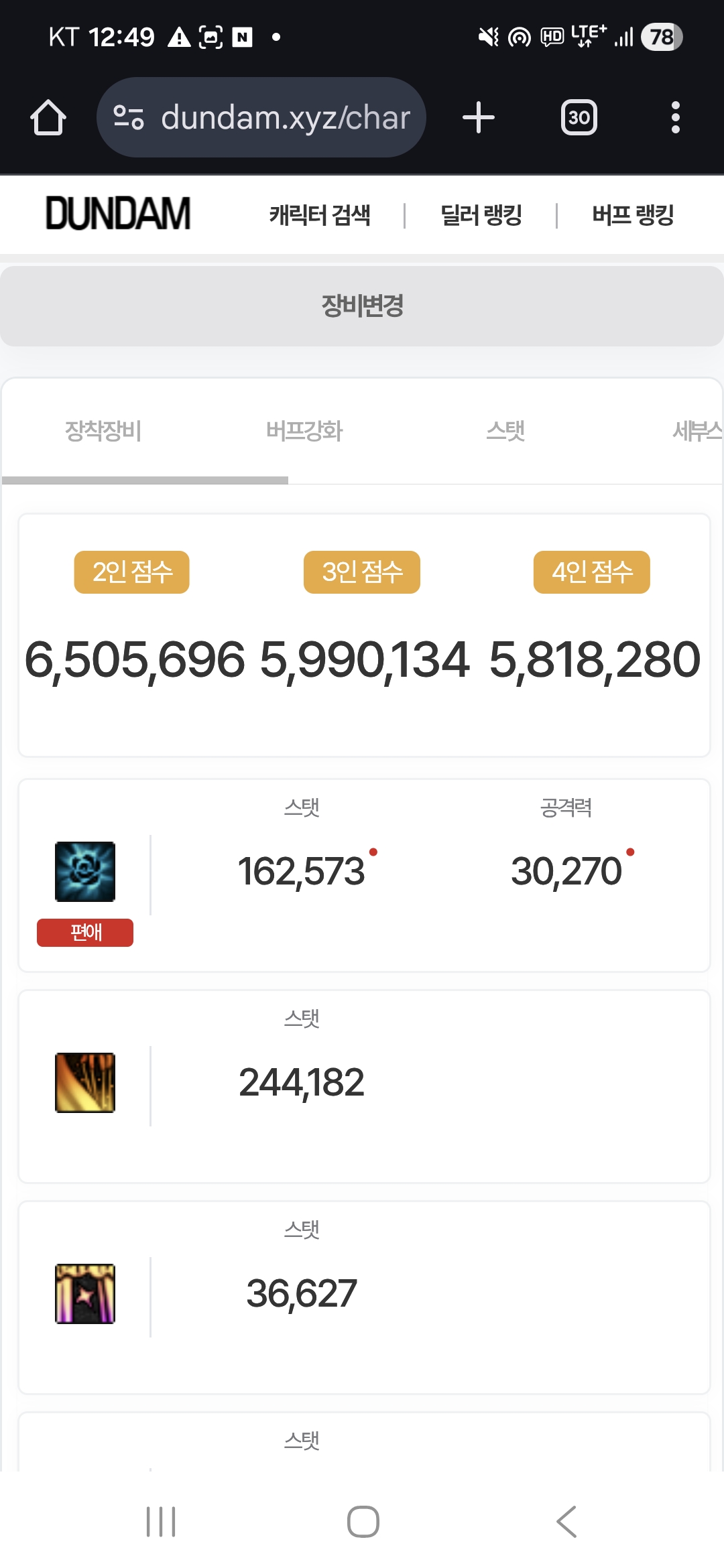This screenshot has width=724, height=1568.
Task: Show the 30 open tabs
Action: point(579,118)
